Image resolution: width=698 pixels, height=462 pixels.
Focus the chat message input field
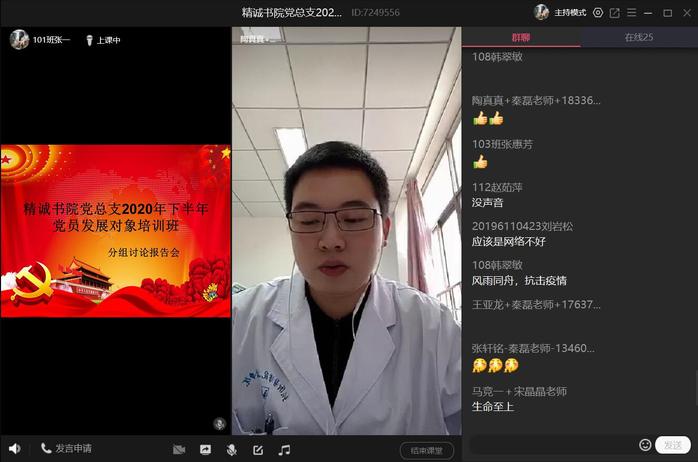(550, 444)
